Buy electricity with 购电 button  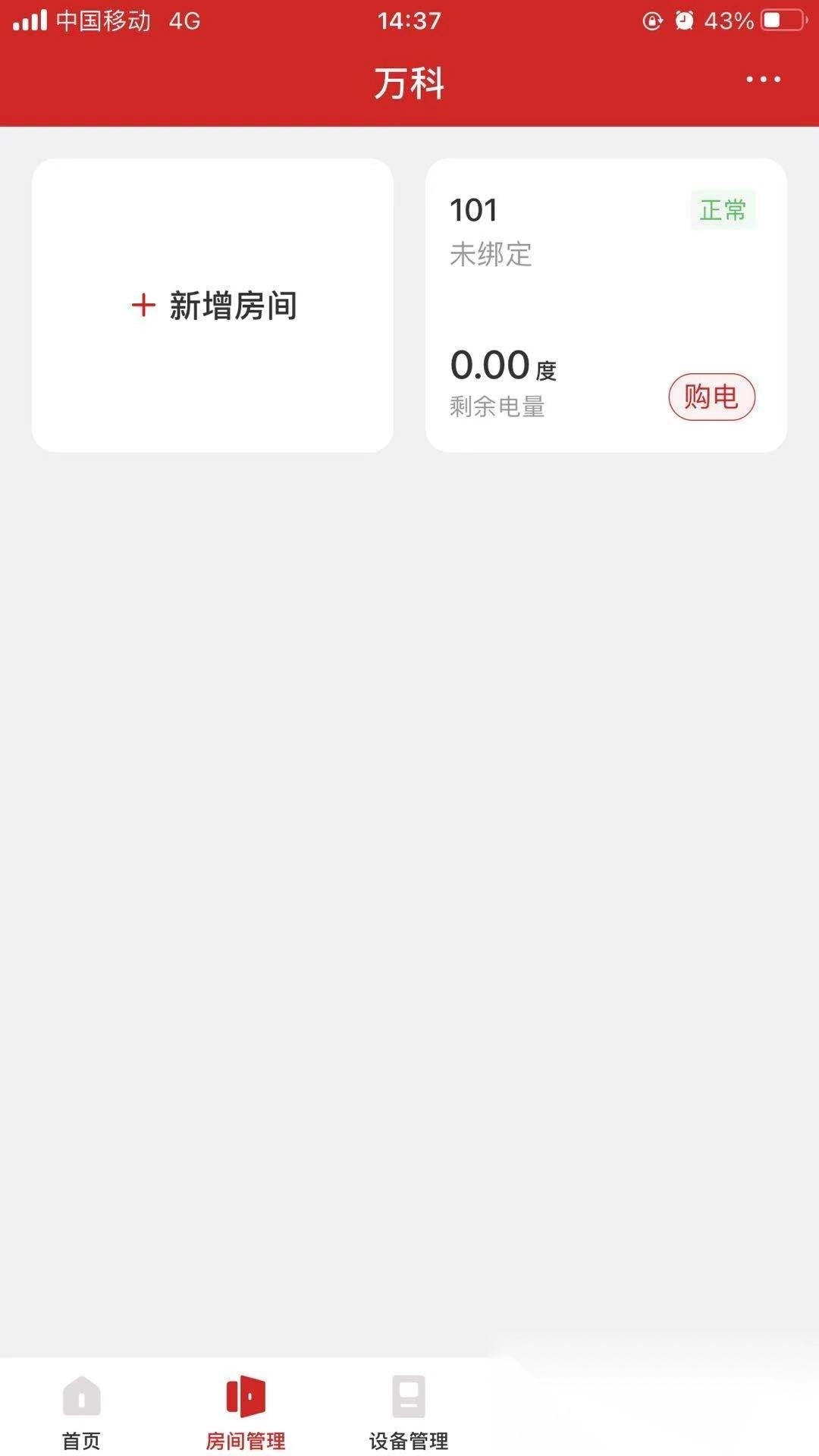[711, 397]
